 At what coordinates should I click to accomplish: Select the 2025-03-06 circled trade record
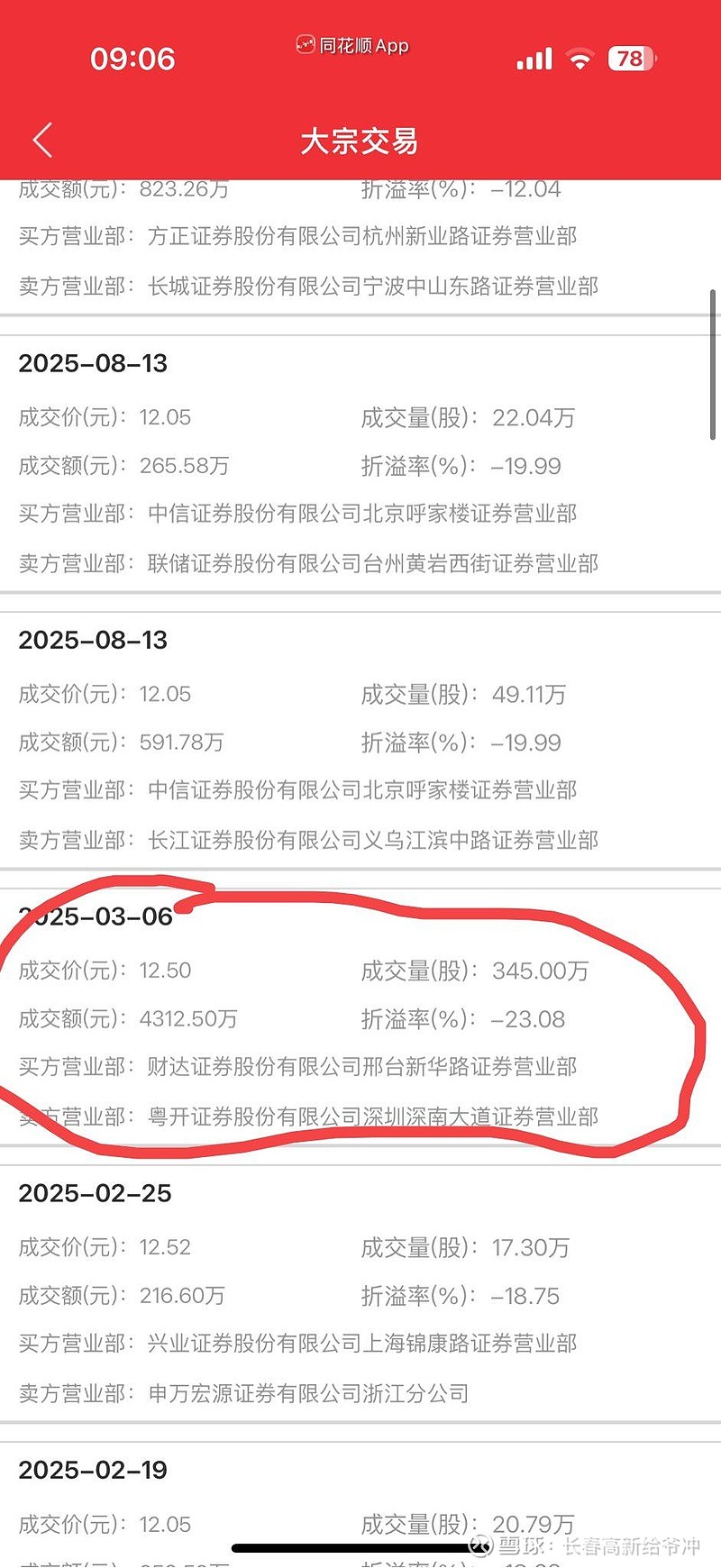(95, 916)
